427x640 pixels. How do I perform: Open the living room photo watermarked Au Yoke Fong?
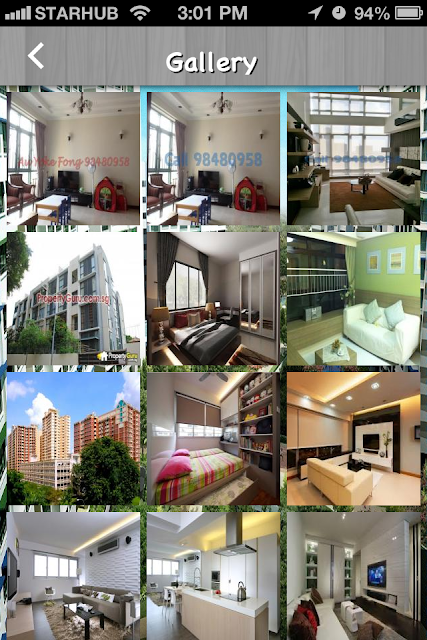(73, 158)
